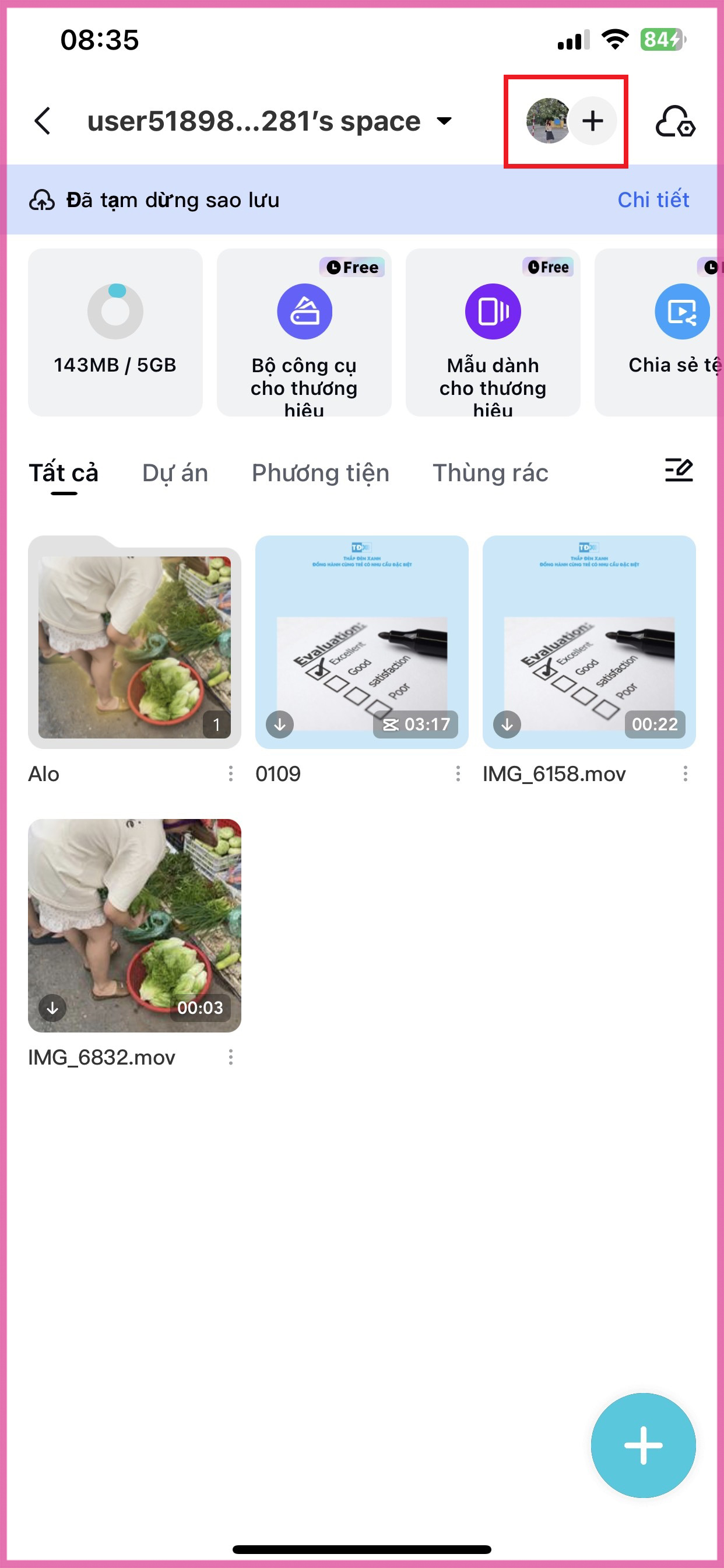
Task: Go back with the arrow icon
Action: (x=43, y=121)
